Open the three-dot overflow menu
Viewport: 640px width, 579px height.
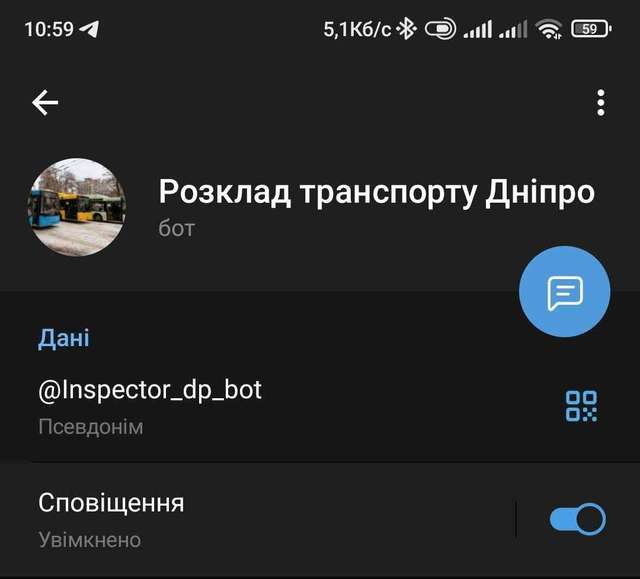(x=600, y=102)
